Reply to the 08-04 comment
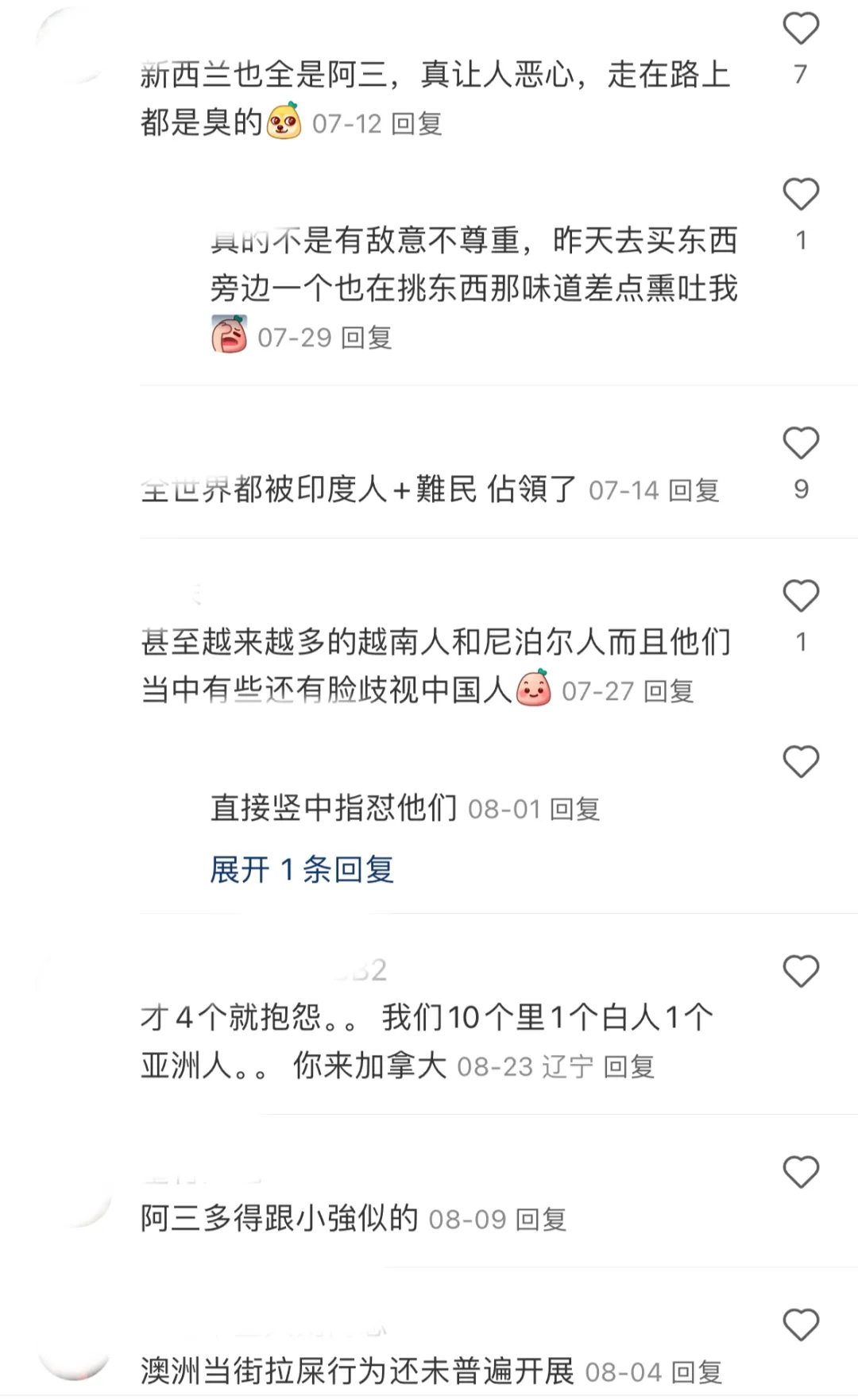The height and width of the screenshot is (1400, 858). (697, 1372)
